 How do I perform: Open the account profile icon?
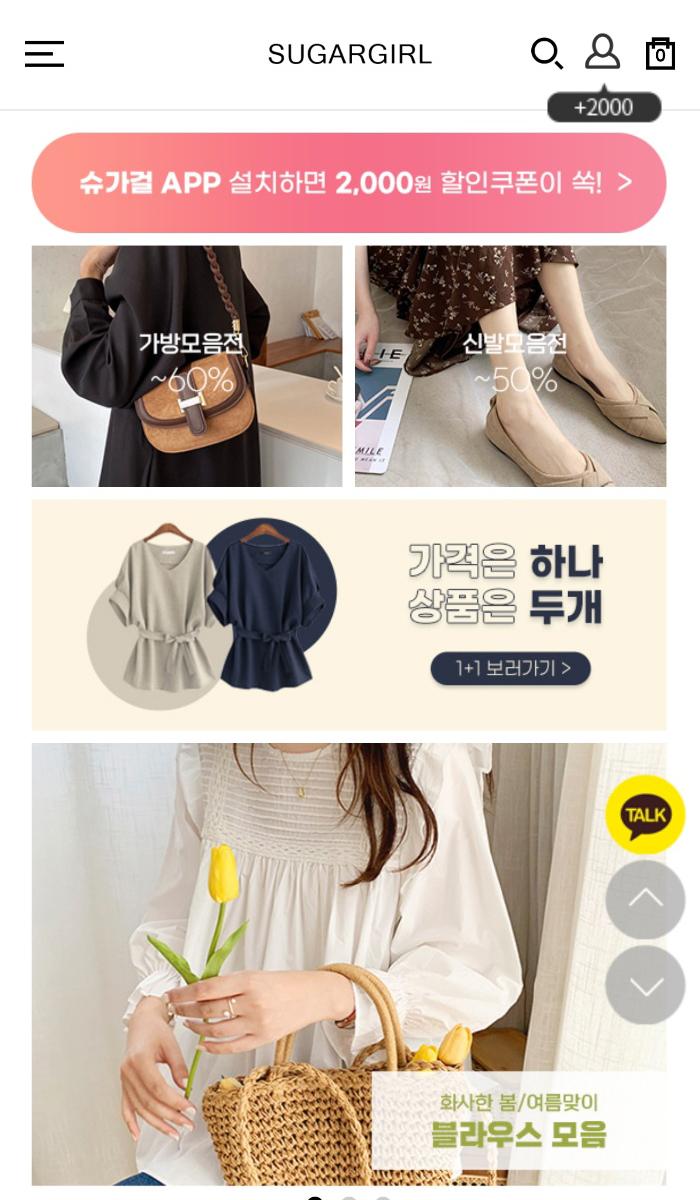(x=602, y=52)
